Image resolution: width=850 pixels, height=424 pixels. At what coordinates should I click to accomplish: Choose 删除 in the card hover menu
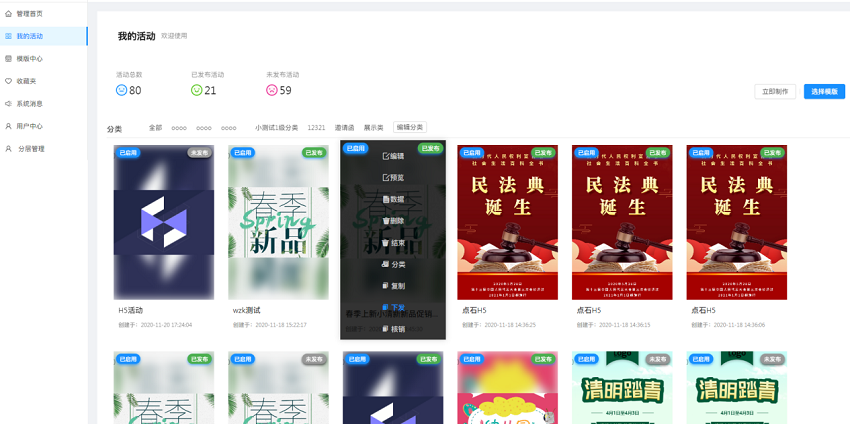pos(393,221)
